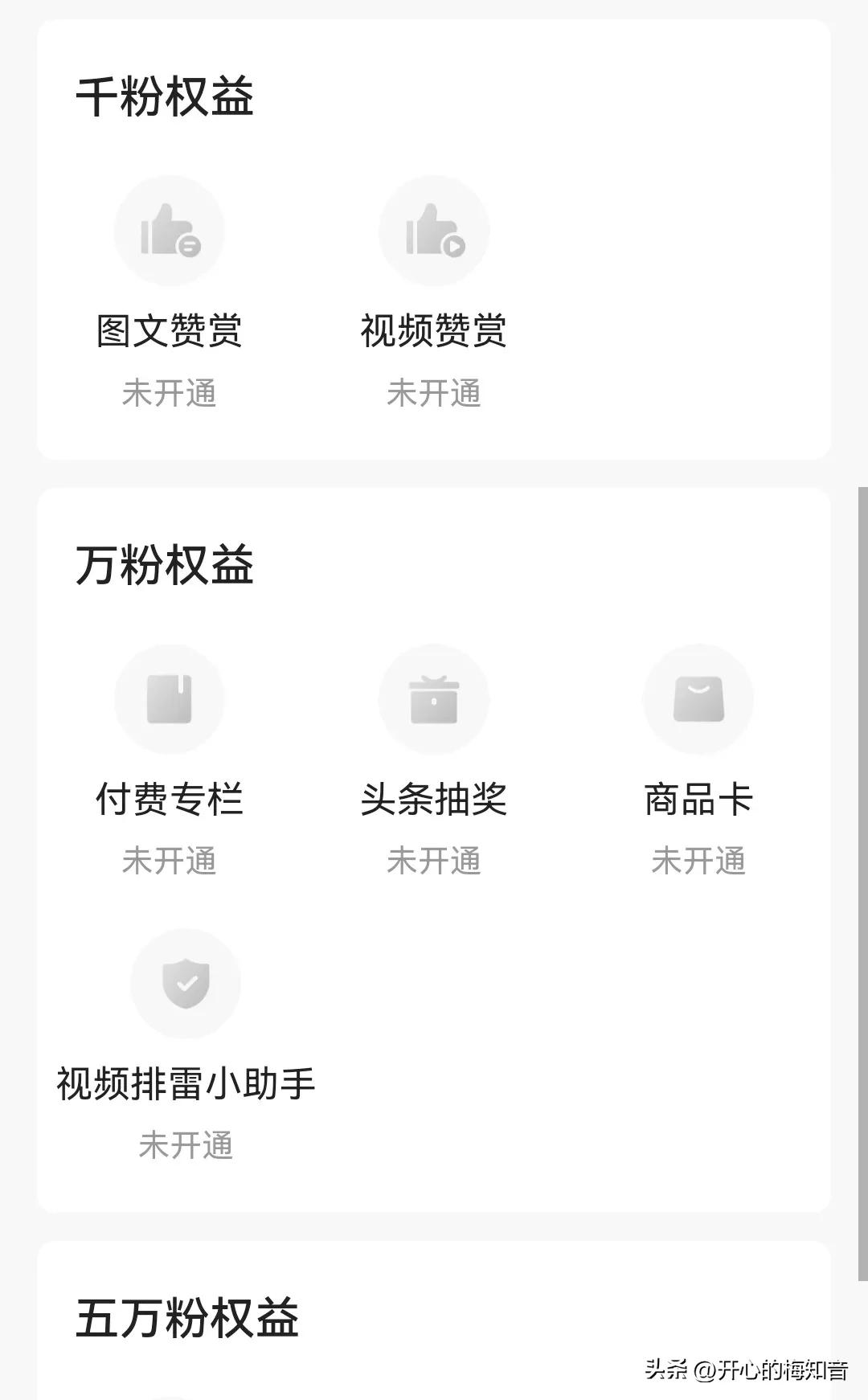
Task: Tap 未开通 under 头条抽奖
Action: point(435,862)
